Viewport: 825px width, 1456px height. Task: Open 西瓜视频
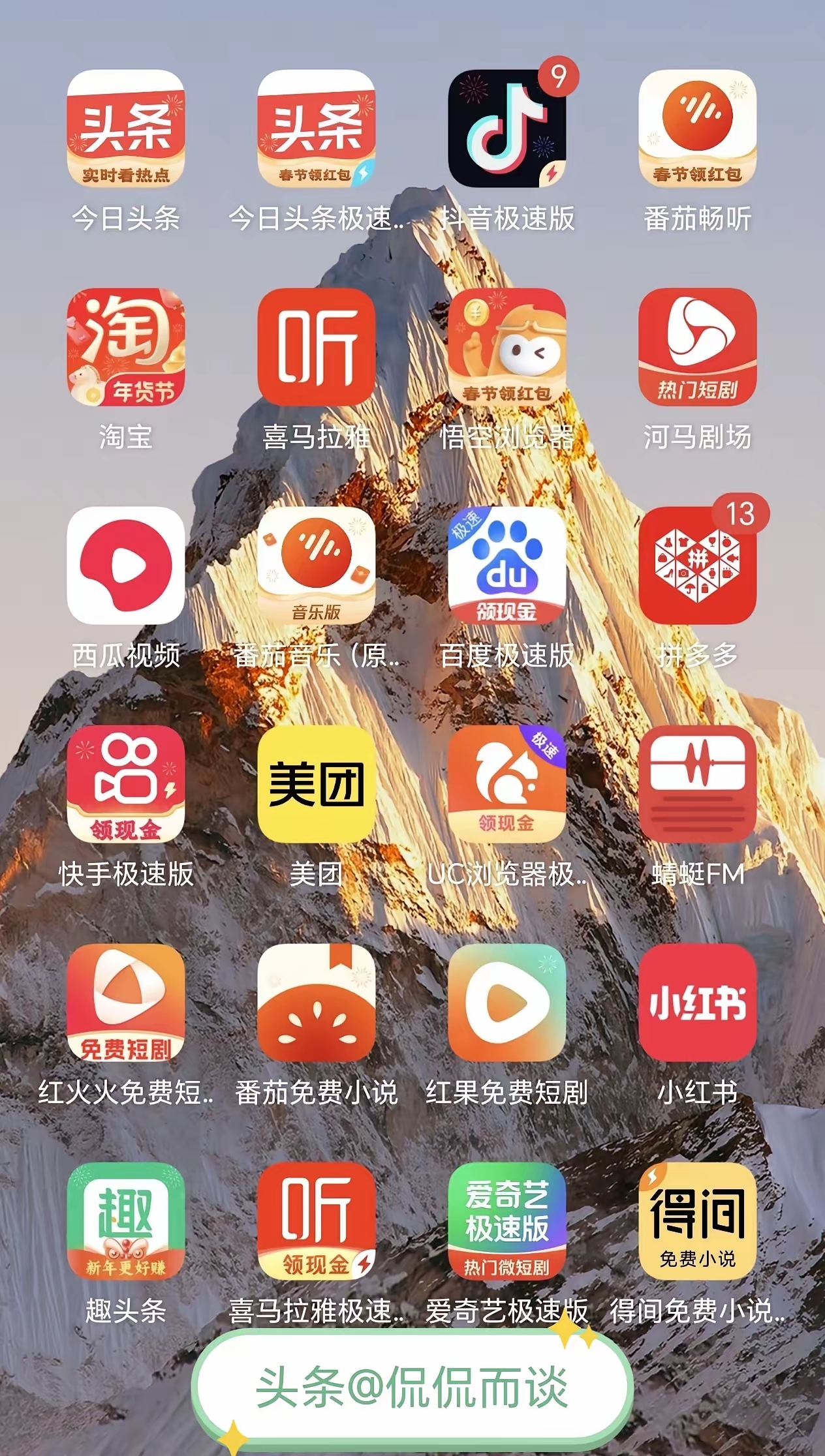coord(126,566)
